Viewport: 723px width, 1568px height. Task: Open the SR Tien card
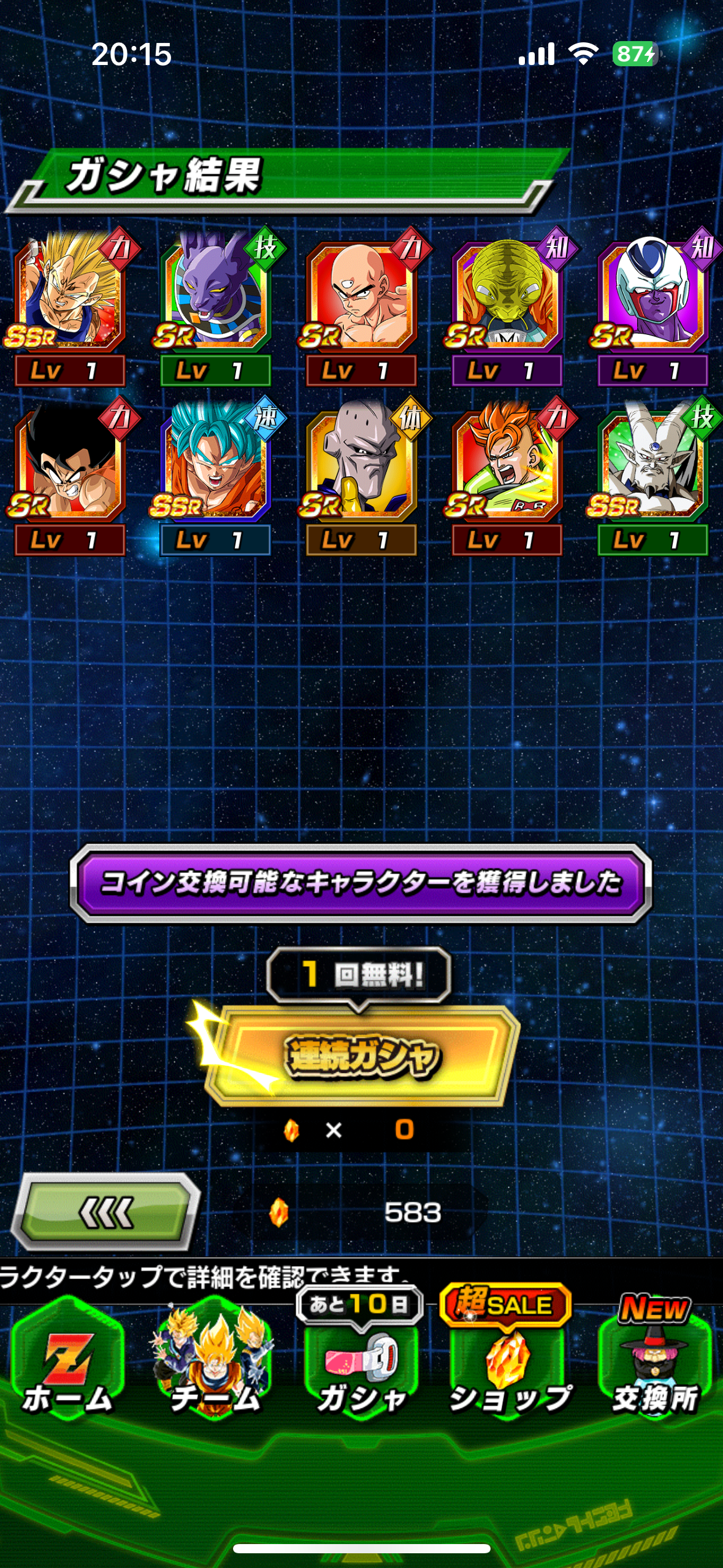(361, 307)
